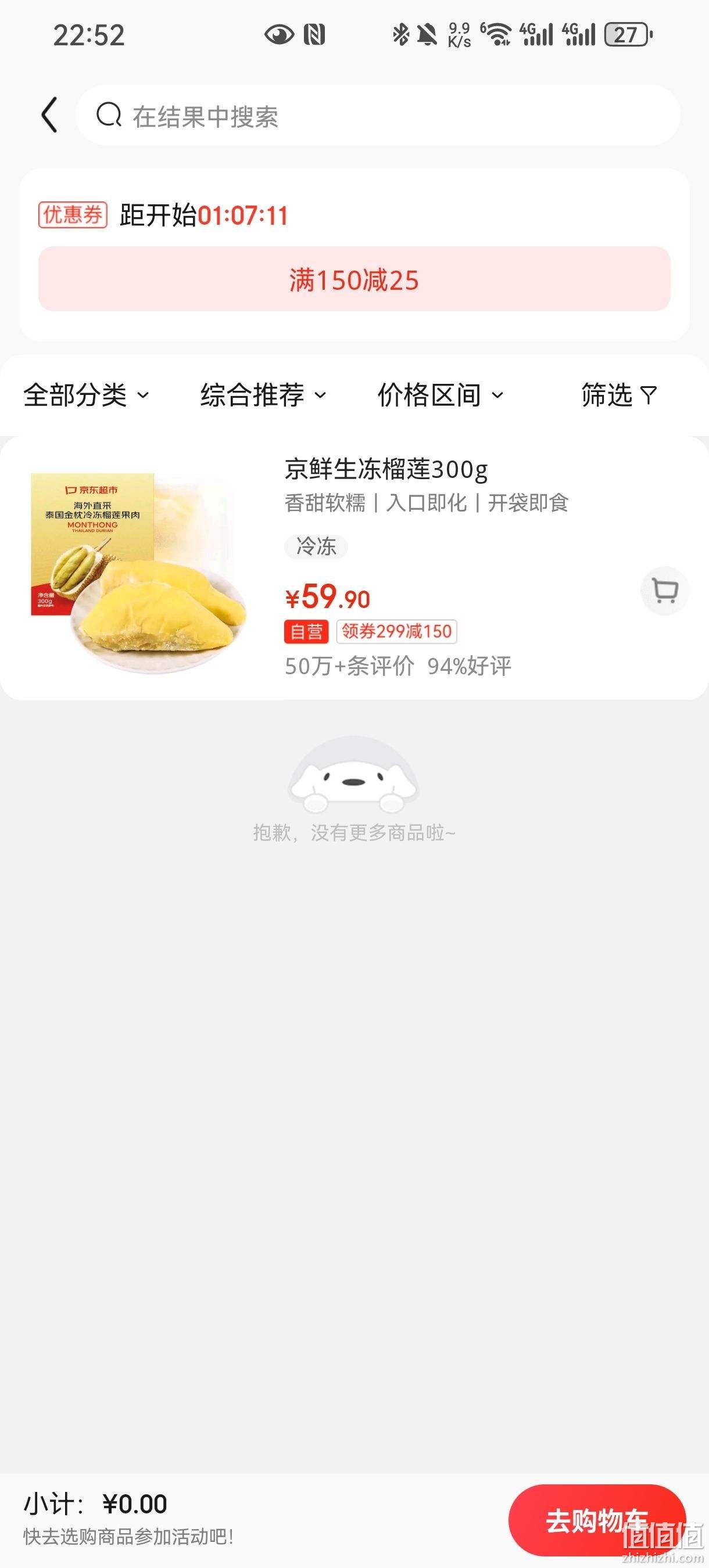Tap the 在结果中搜索 search field
709x1568 pixels.
[378, 115]
